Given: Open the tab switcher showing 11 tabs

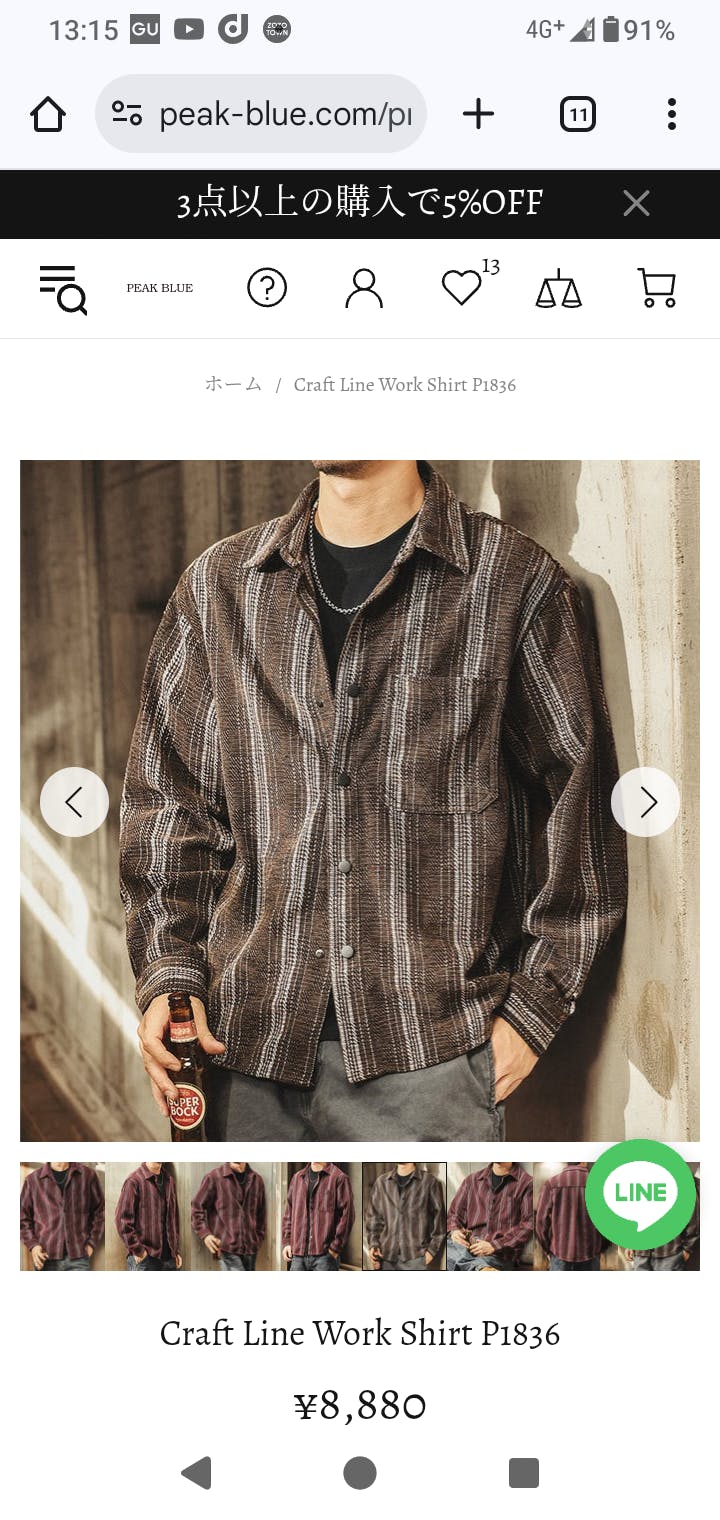Looking at the screenshot, I should [578, 114].
